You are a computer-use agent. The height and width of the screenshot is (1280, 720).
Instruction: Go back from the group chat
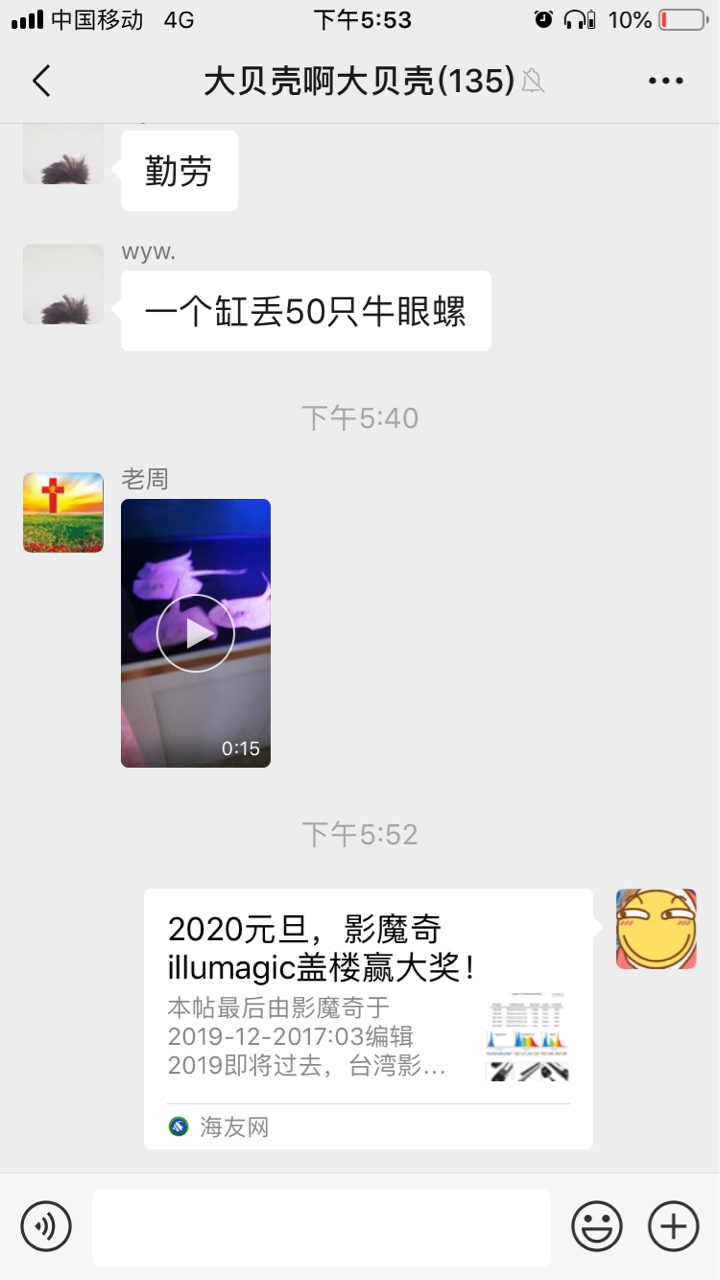(41, 81)
